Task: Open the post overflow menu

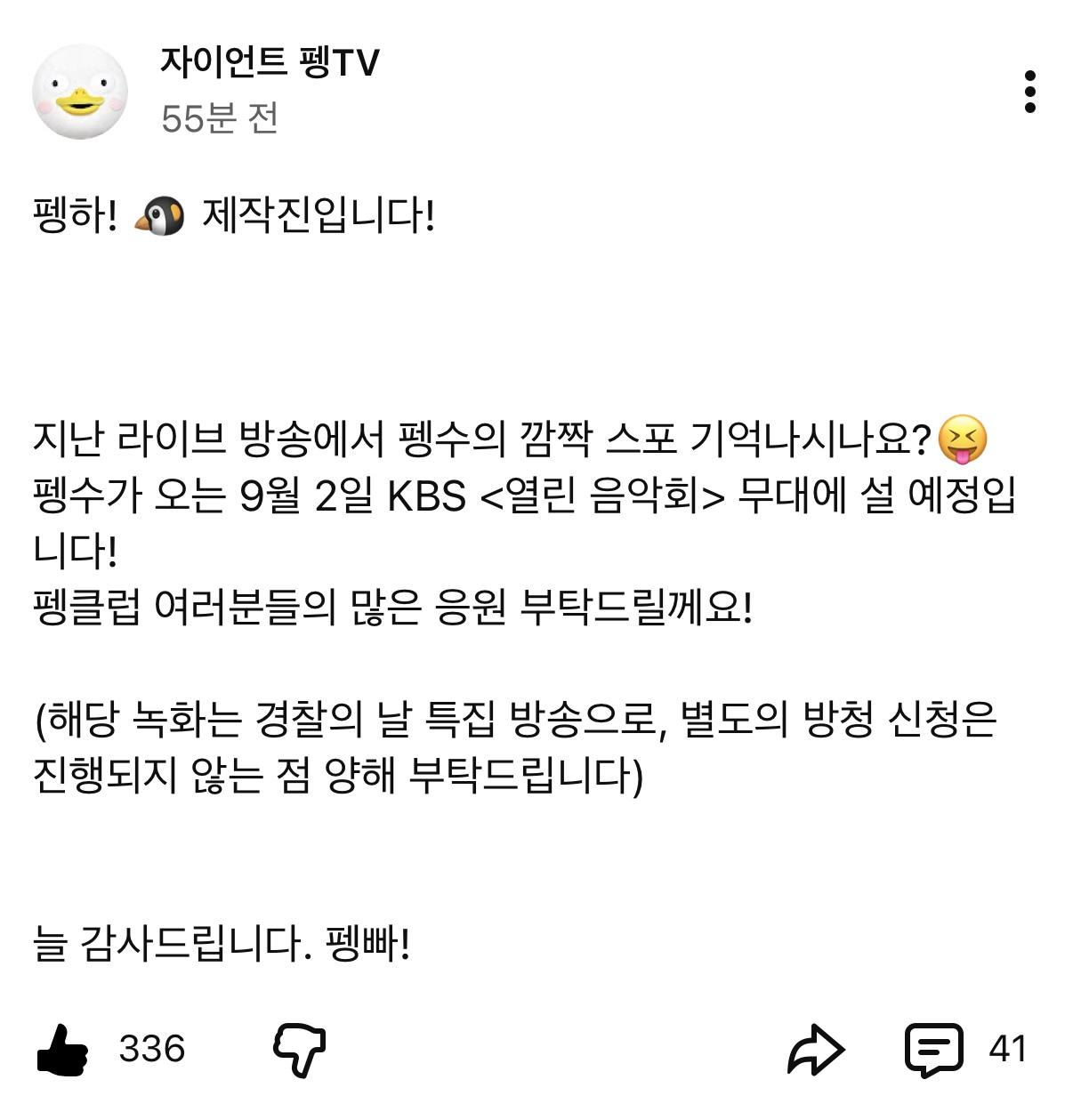Action: (x=1029, y=92)
